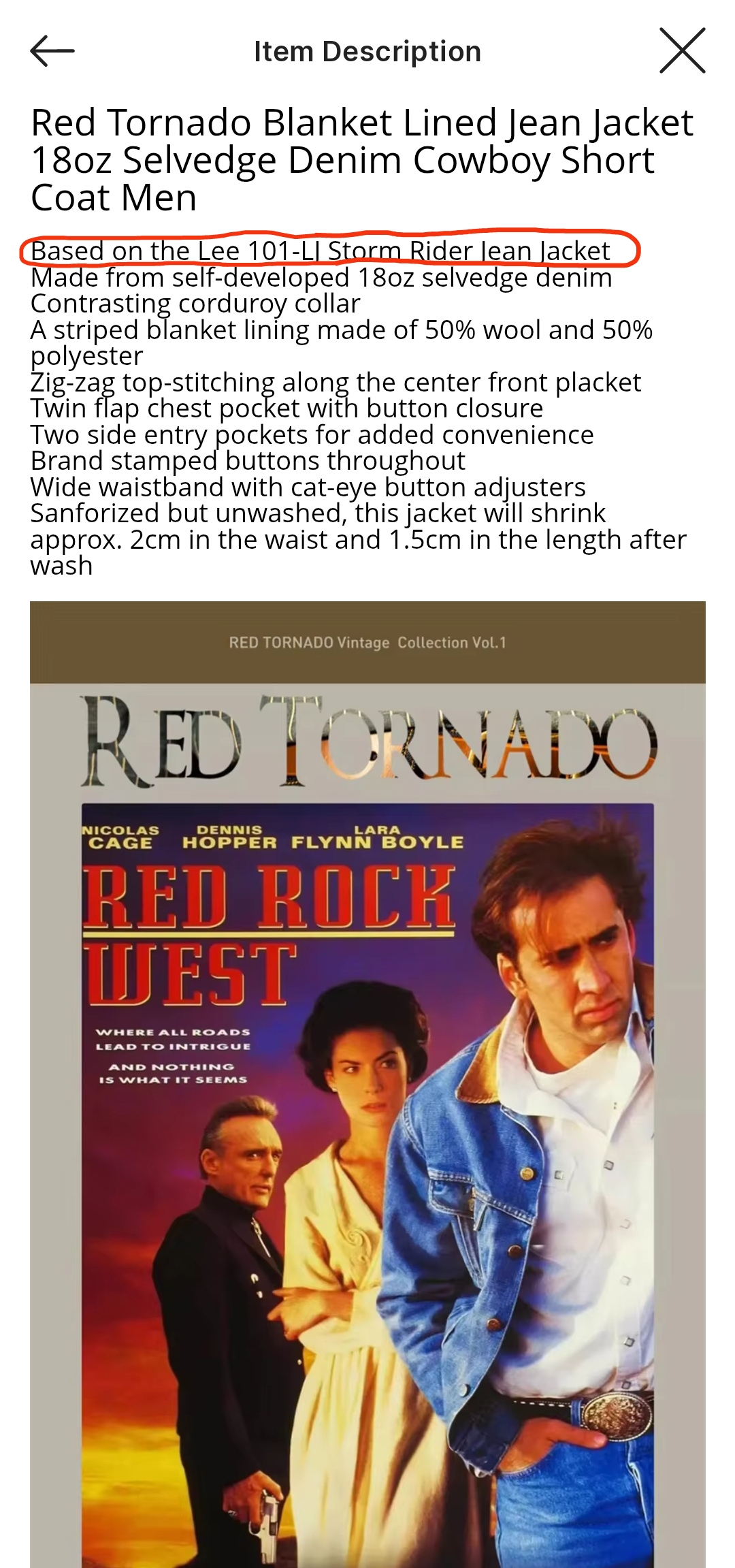Close the Item Description page

[682, 50]
